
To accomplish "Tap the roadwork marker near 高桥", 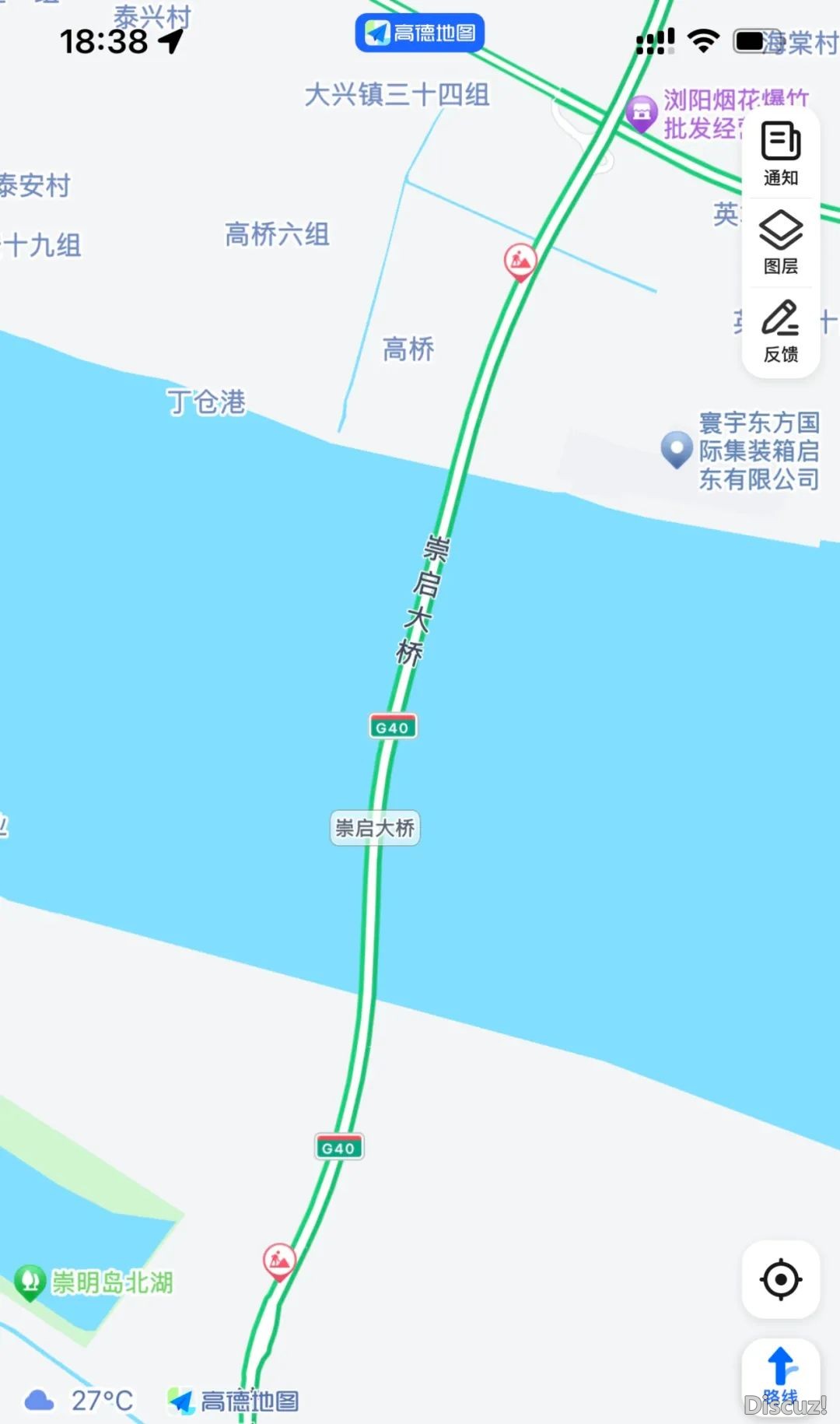I will [x=520, y=261].
